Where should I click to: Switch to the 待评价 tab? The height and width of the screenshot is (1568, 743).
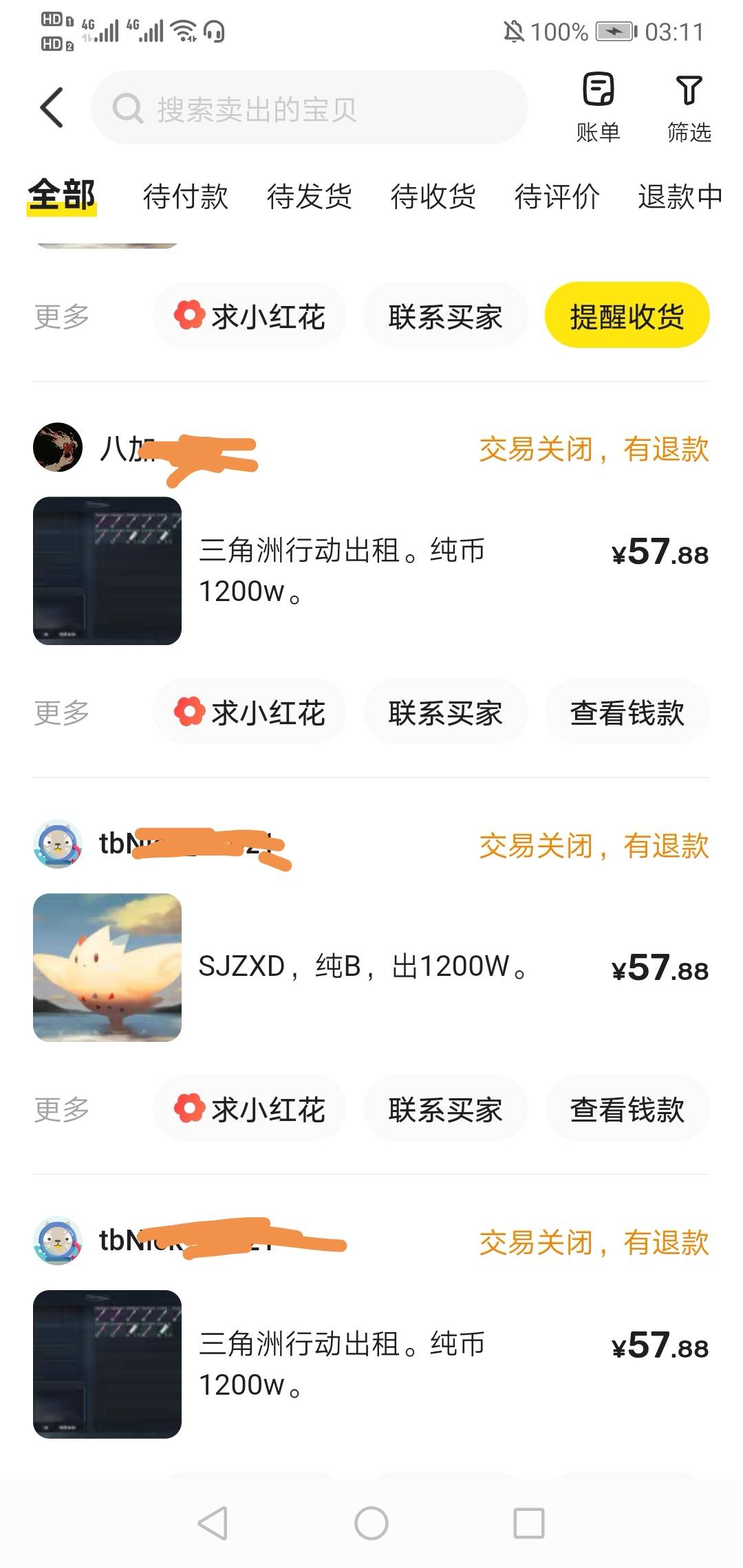tap(557, 196)
